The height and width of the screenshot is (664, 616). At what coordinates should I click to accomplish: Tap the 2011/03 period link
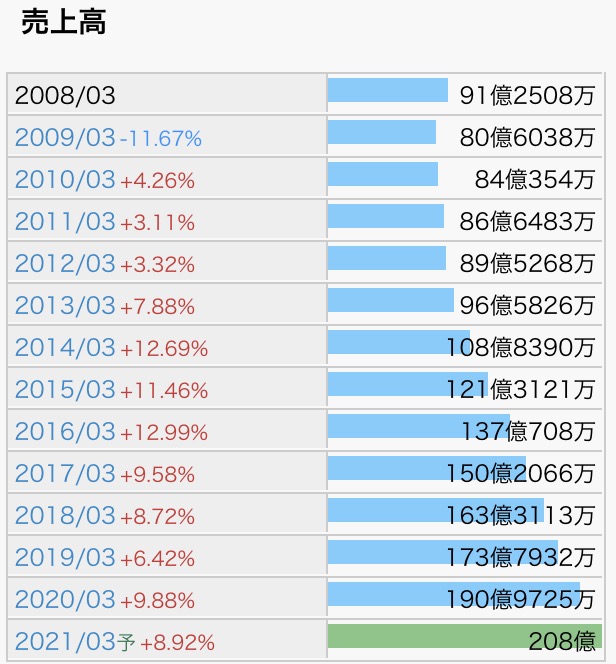coord(65,222)
